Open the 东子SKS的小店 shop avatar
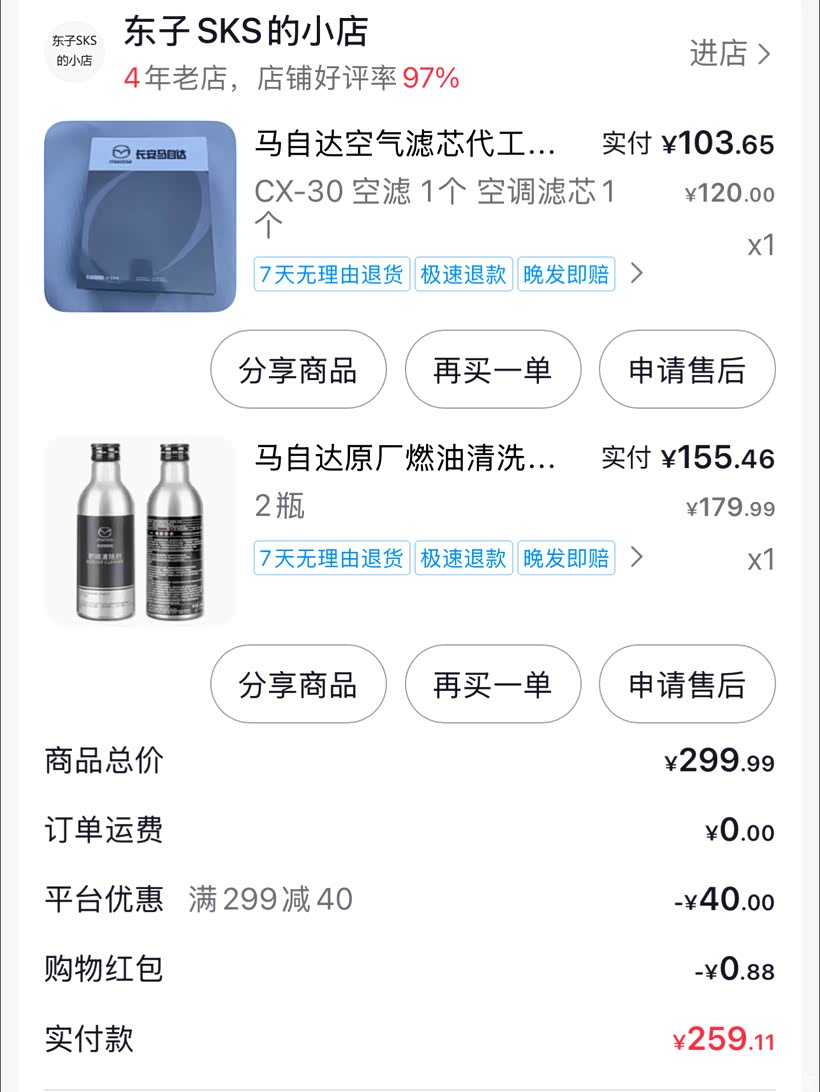Screen dimensions: 820x1092 (75, 50)
